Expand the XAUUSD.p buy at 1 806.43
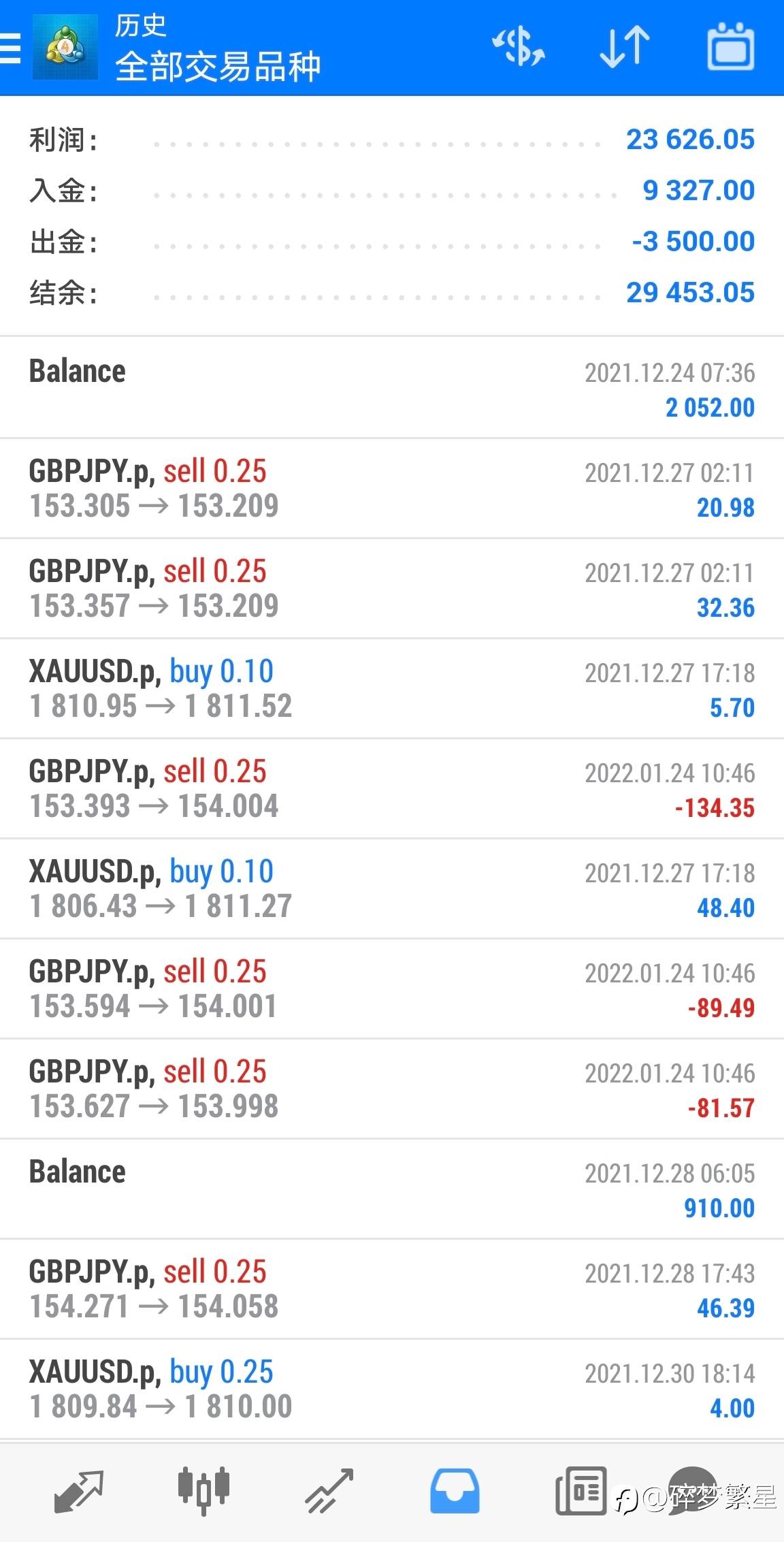Image resolution: width=784 pixels, height=1542 pixels. click(392, 888)
